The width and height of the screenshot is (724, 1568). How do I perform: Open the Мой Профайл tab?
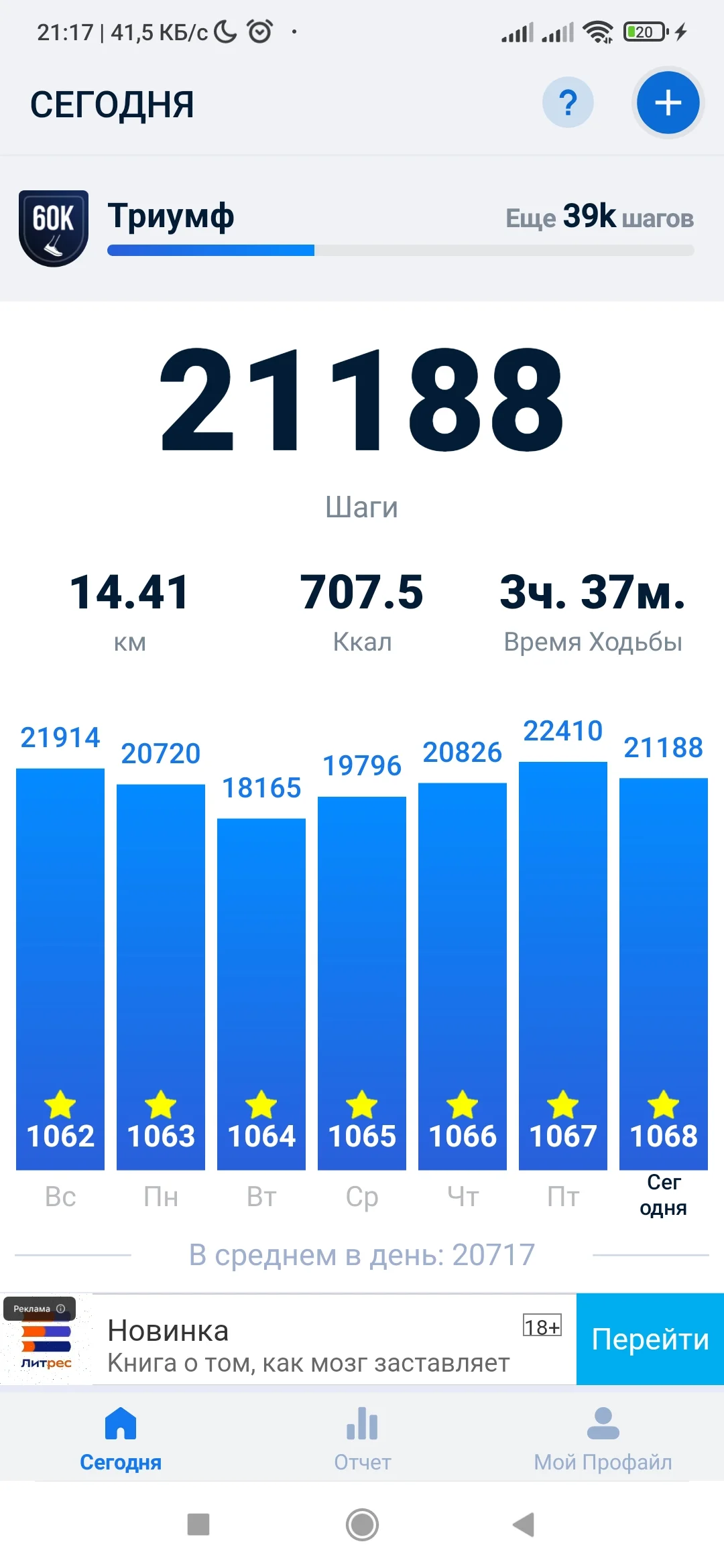point(603,1439)
